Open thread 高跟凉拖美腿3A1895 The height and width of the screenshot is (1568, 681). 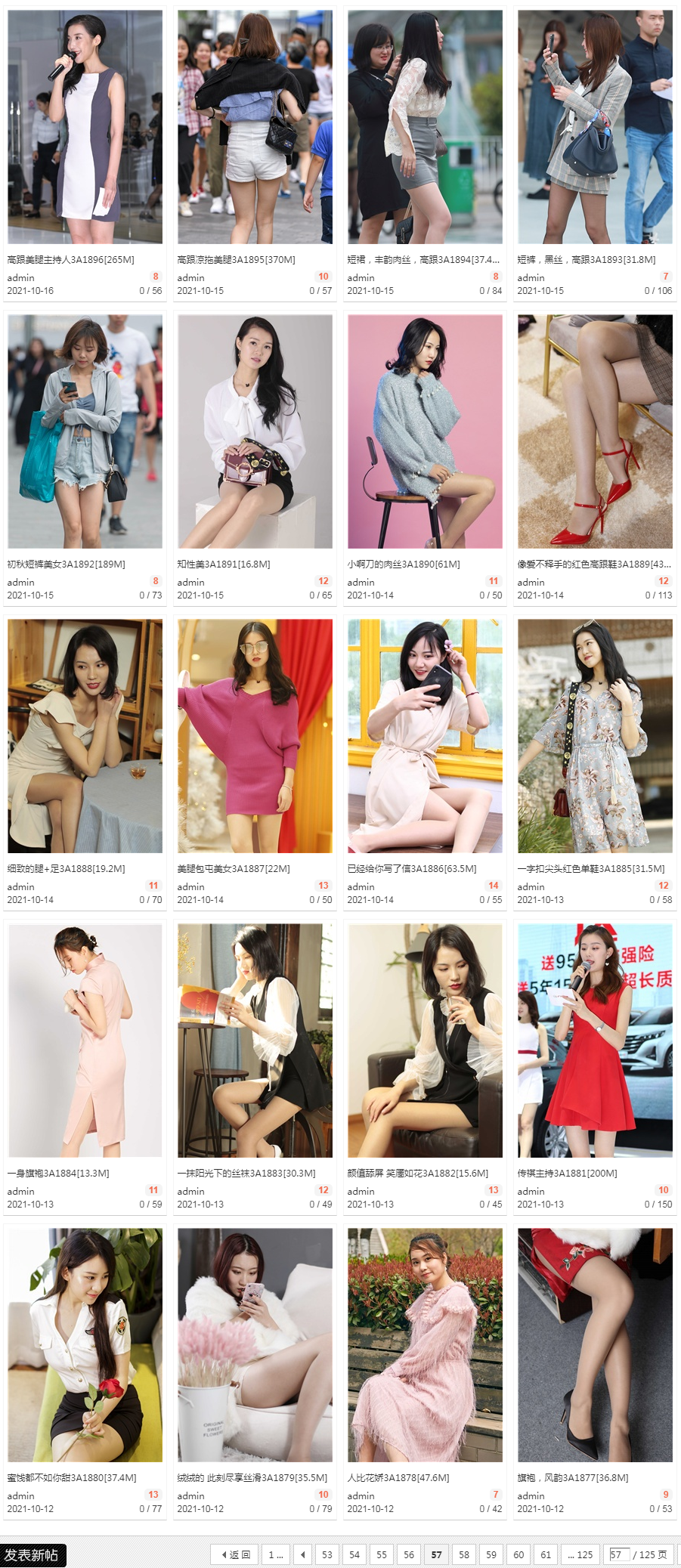[236, 259]
